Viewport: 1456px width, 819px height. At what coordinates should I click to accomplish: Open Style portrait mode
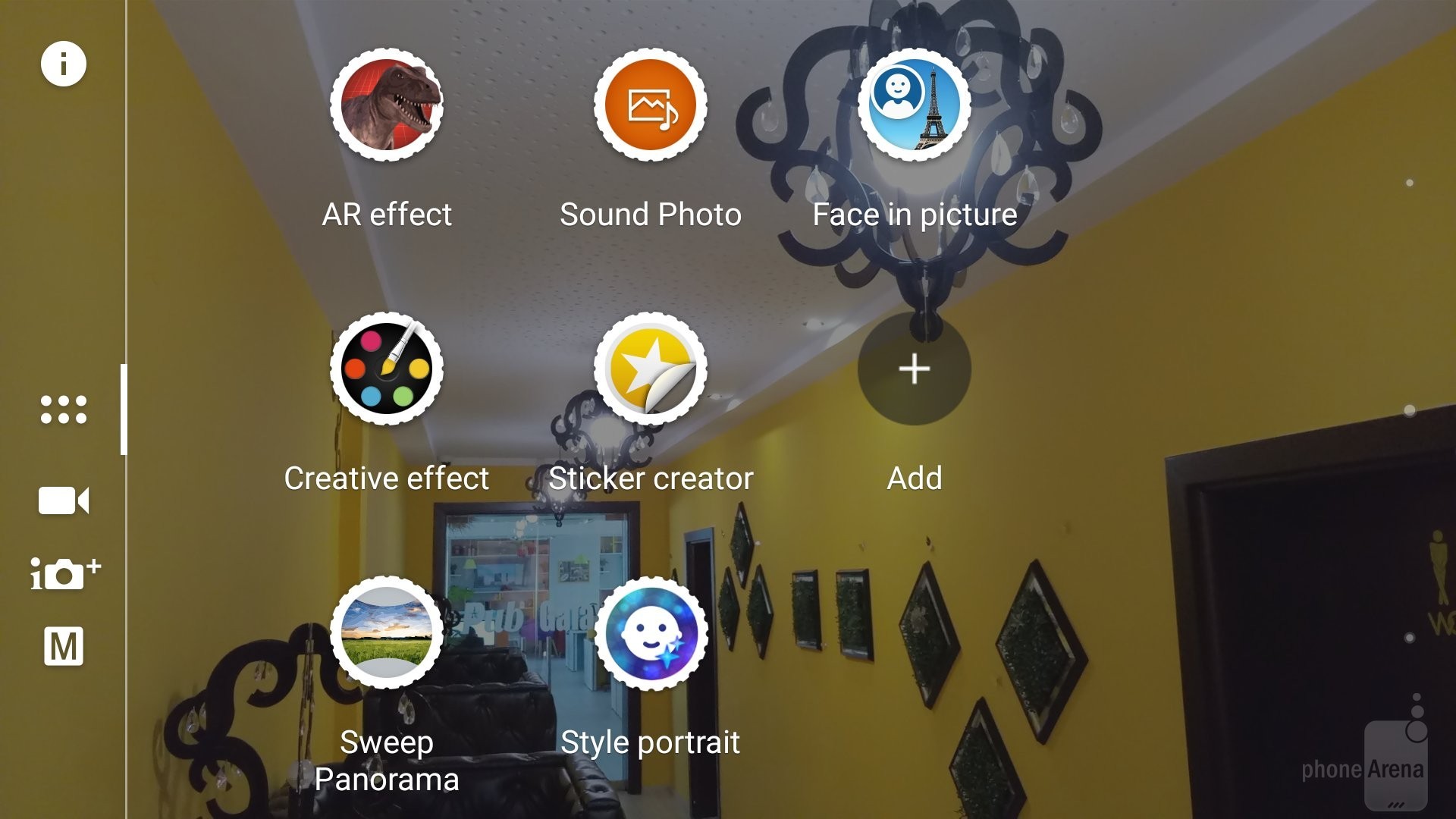(x=651, y=633)
